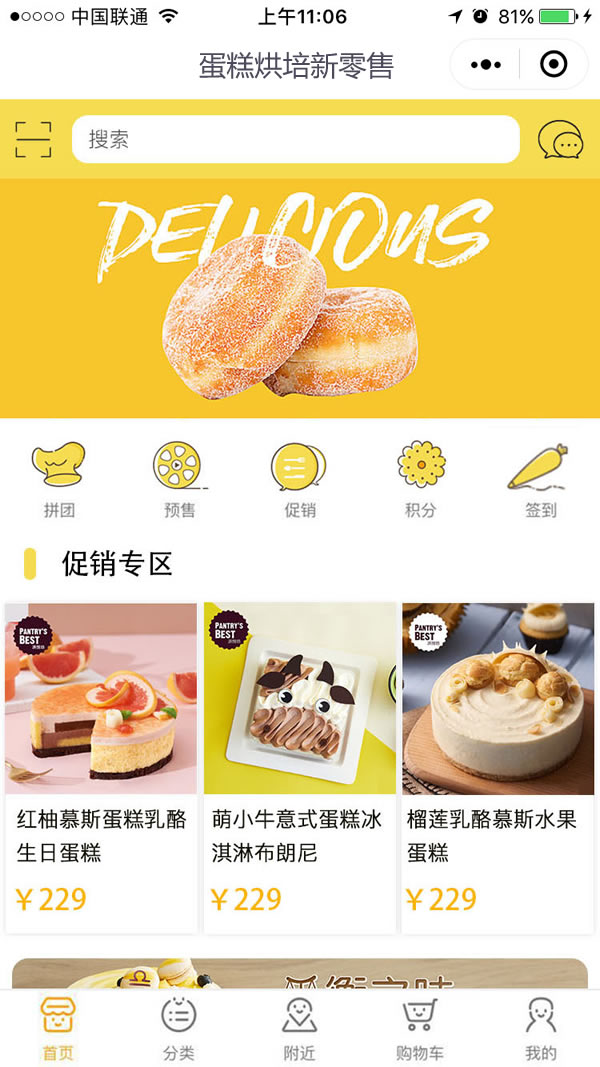Open the chat message icon
The width and height of the screenshot is (600, 1067).
[x=561, y=139]
